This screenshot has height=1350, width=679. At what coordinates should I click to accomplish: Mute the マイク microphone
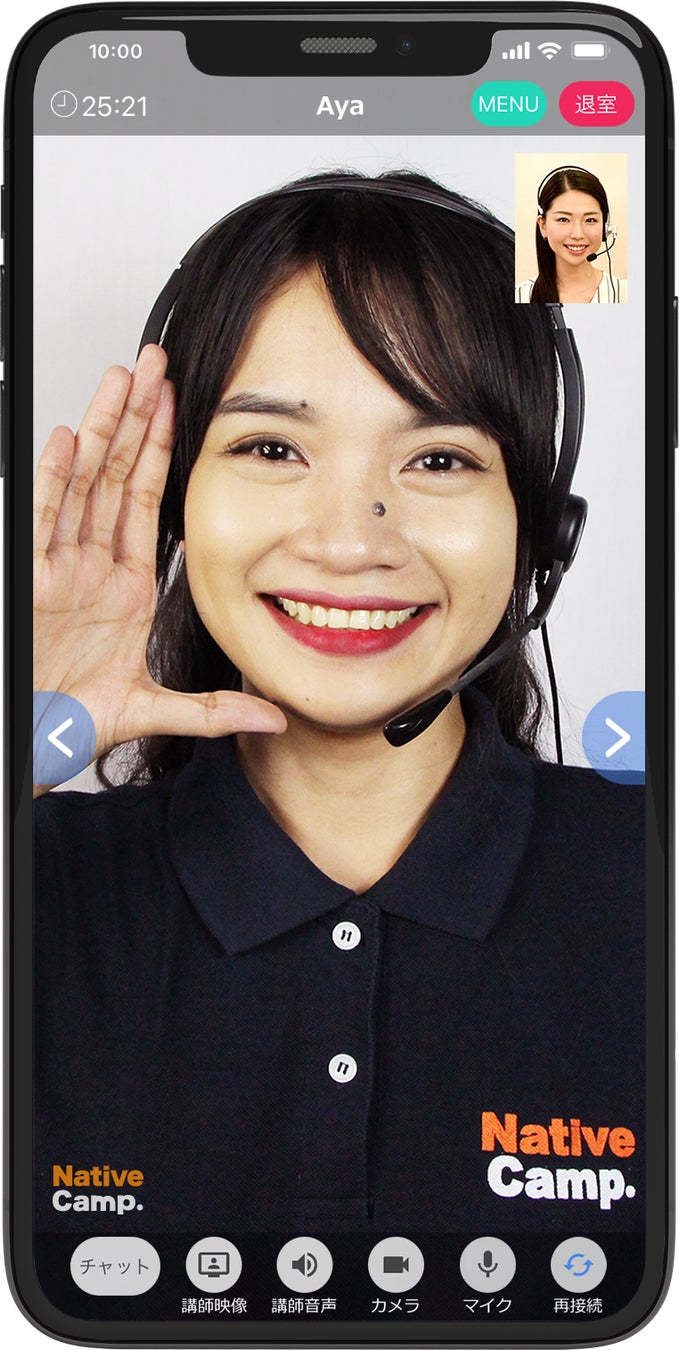click(487, 1265)
